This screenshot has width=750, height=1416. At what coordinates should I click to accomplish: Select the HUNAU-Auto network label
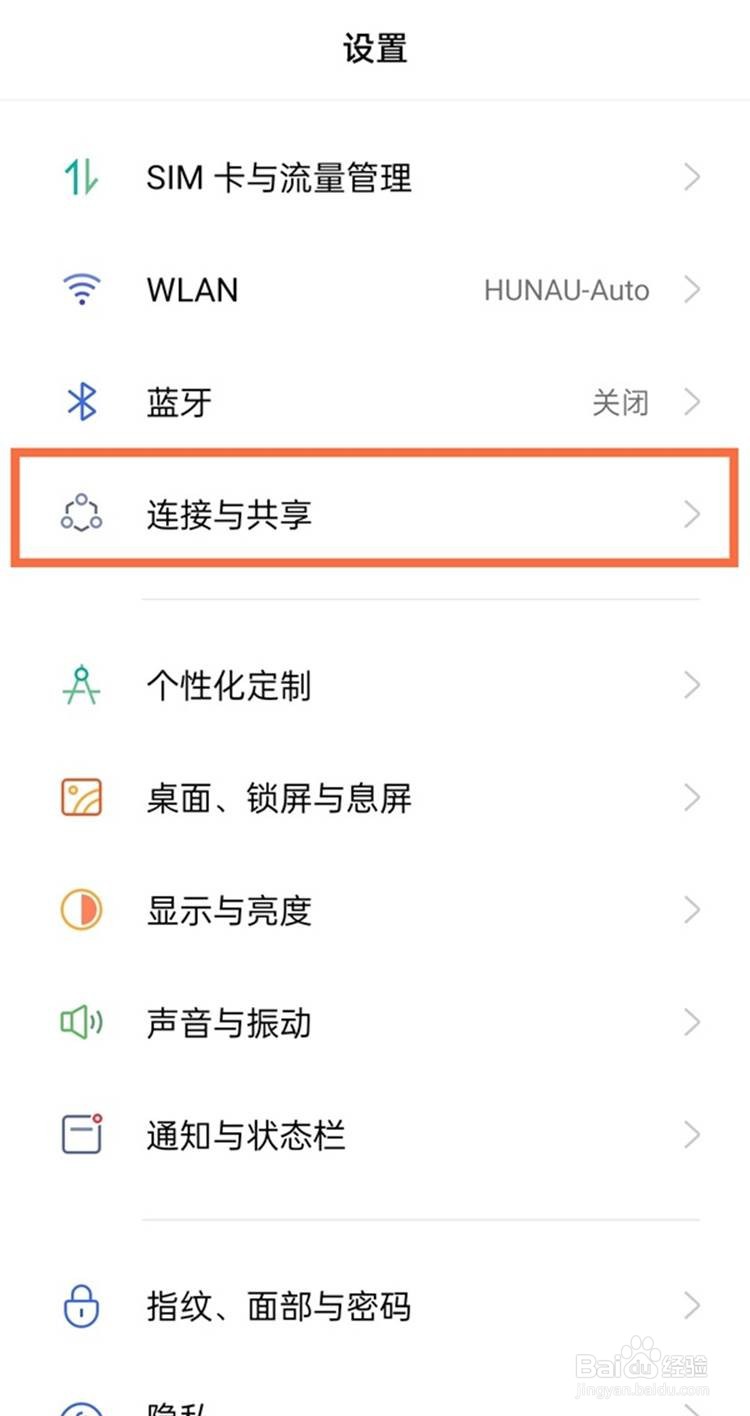tap(566, 290)
